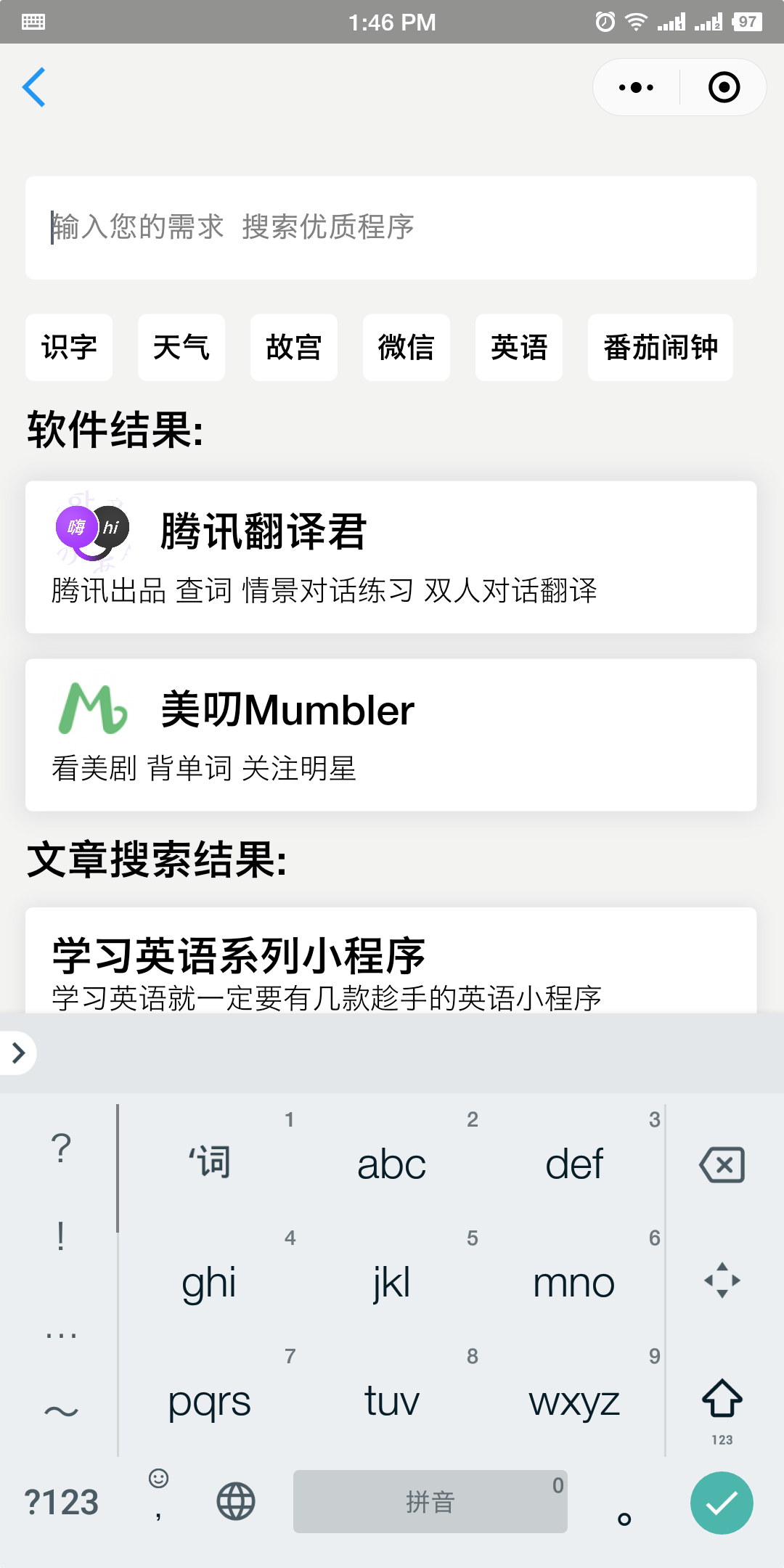The height and width of the screenshot is (1568, 784).
Task: Open the 美叨Mumbler software result
Action: click(x=391, y=735)
